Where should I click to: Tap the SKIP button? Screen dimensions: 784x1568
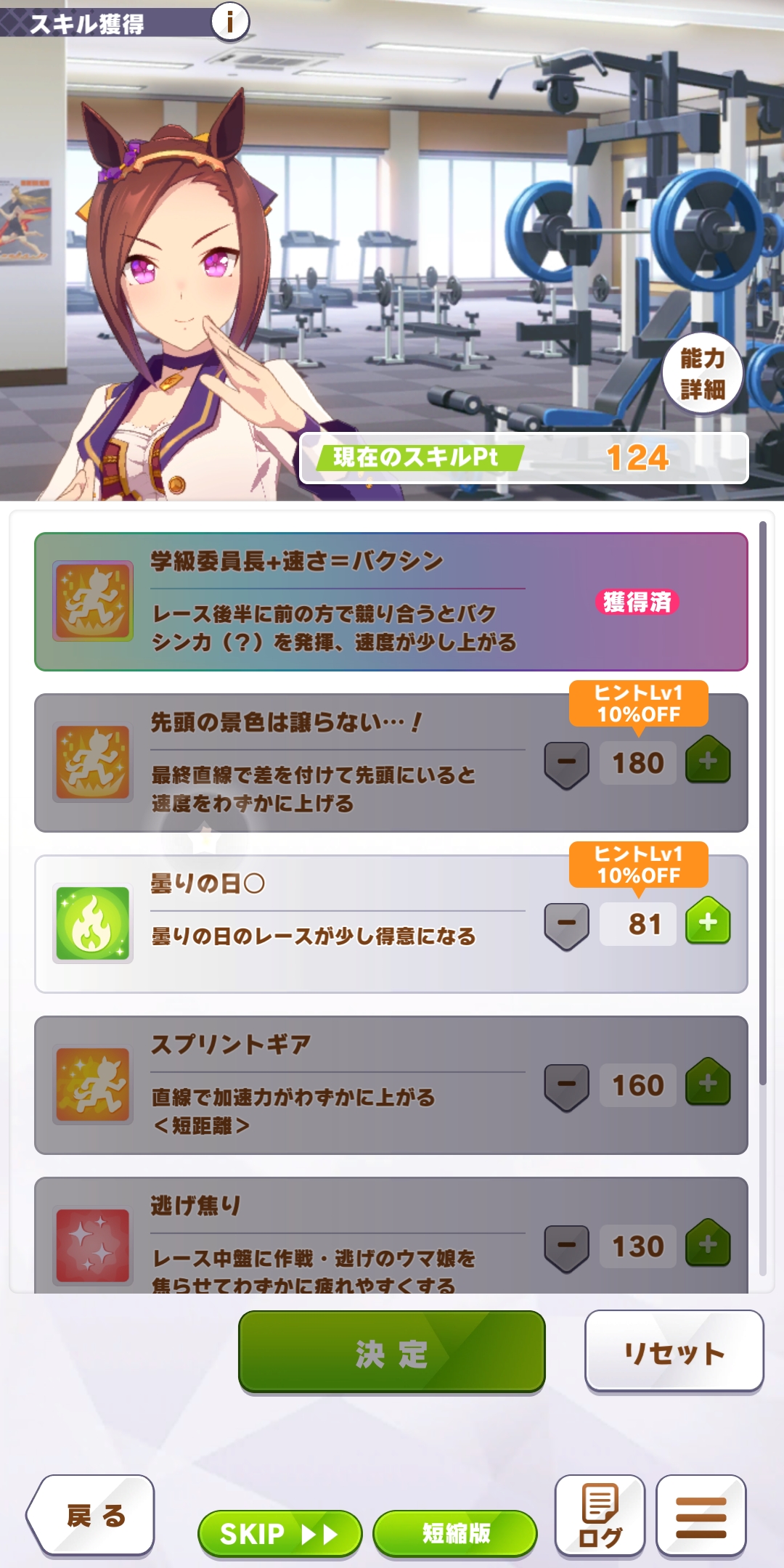point(279,1533)
